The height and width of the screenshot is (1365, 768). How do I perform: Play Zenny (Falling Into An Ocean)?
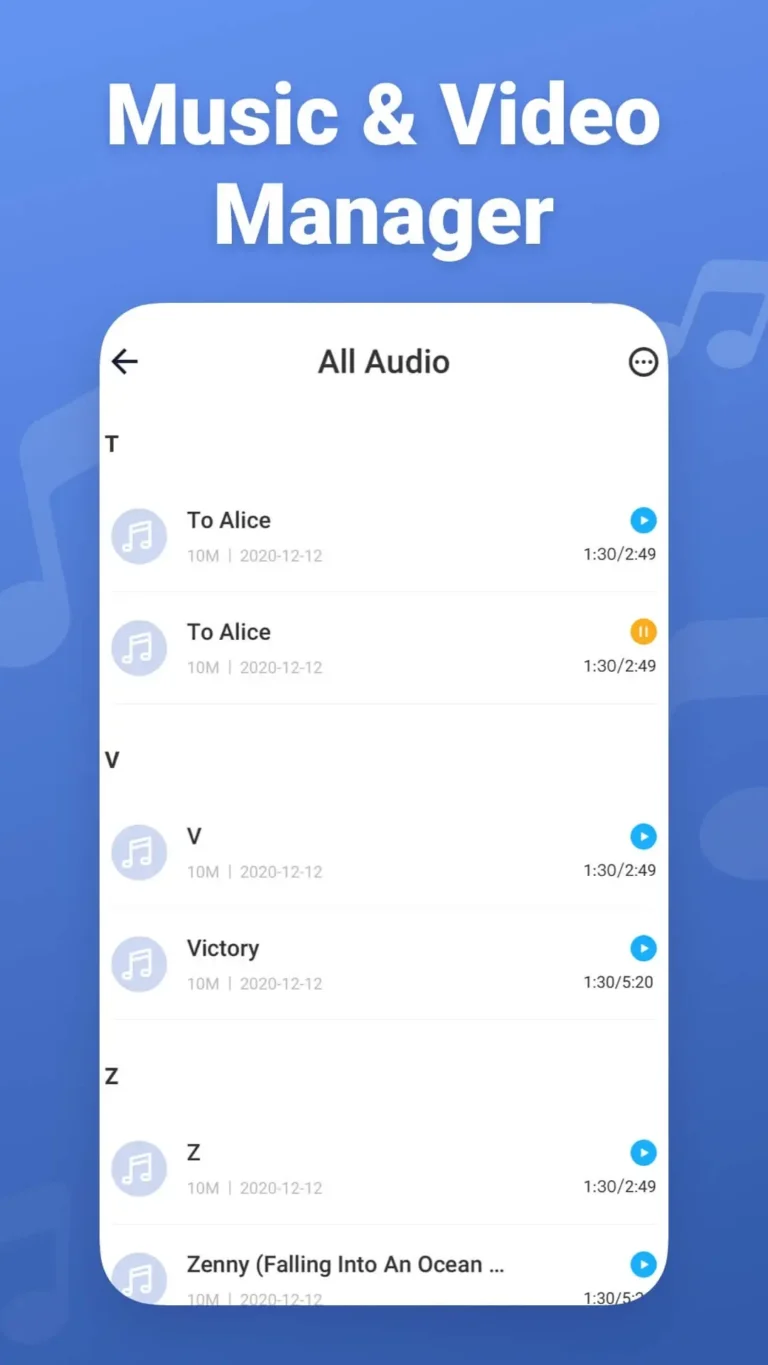643,1263
